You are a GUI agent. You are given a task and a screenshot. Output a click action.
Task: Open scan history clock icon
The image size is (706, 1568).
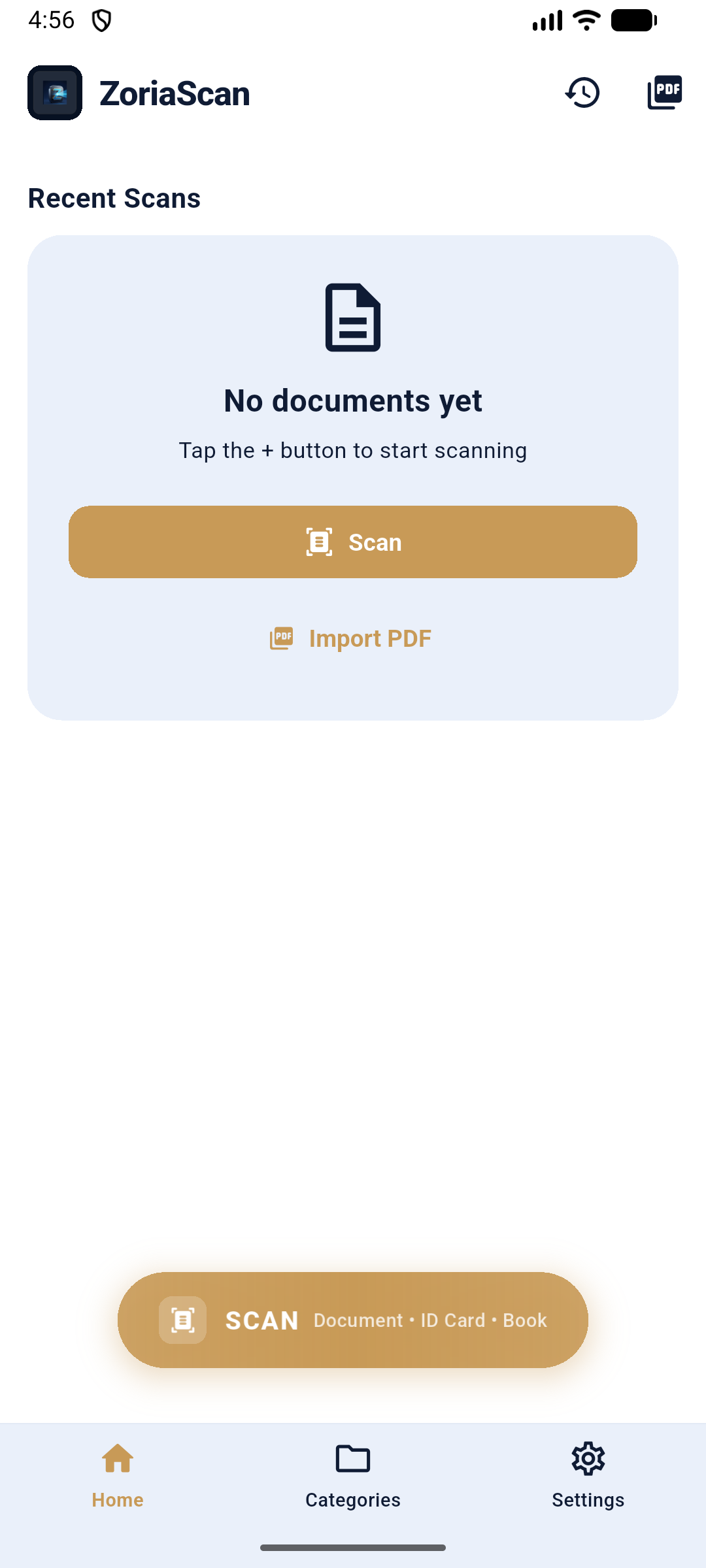point(582,93)
